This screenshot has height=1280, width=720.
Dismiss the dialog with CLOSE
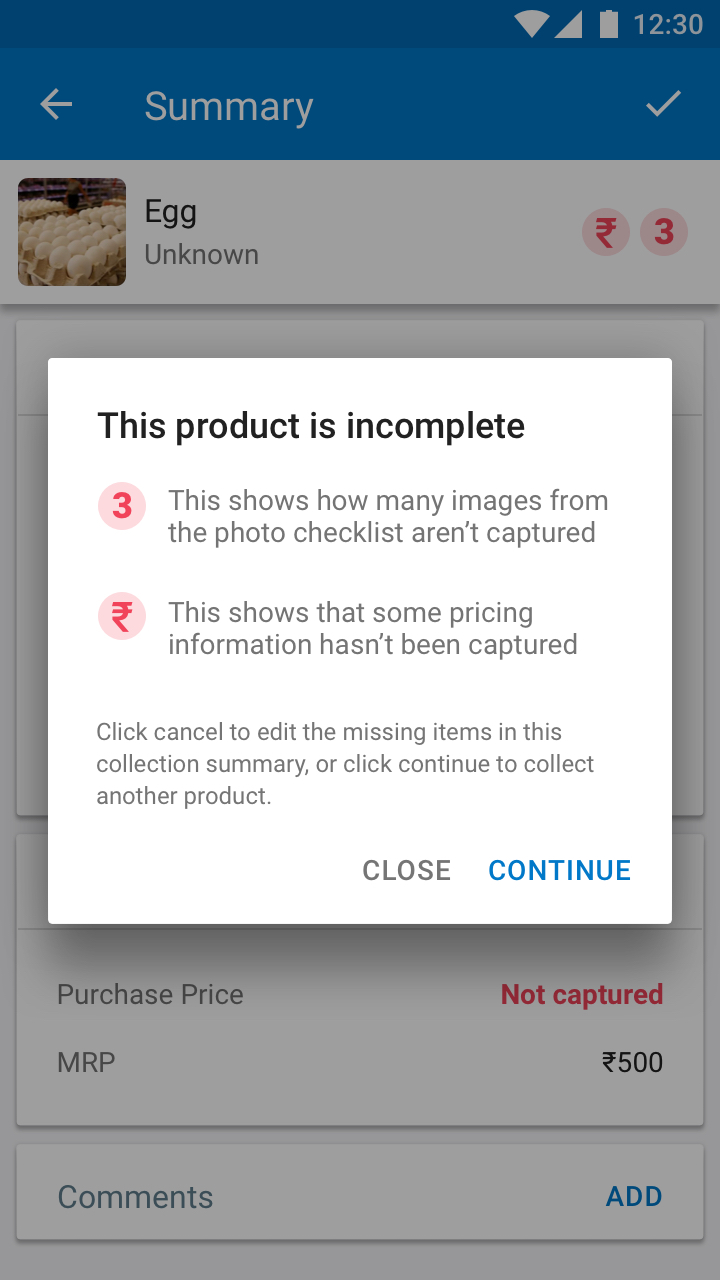[406, 870]
